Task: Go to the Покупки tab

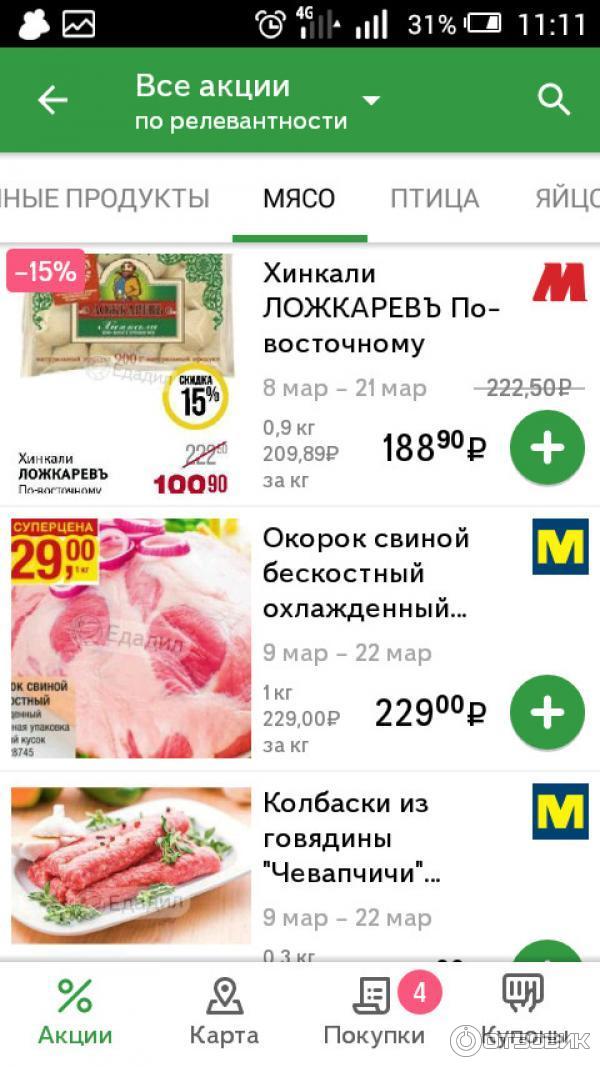Action: [x=374, y=1011]
